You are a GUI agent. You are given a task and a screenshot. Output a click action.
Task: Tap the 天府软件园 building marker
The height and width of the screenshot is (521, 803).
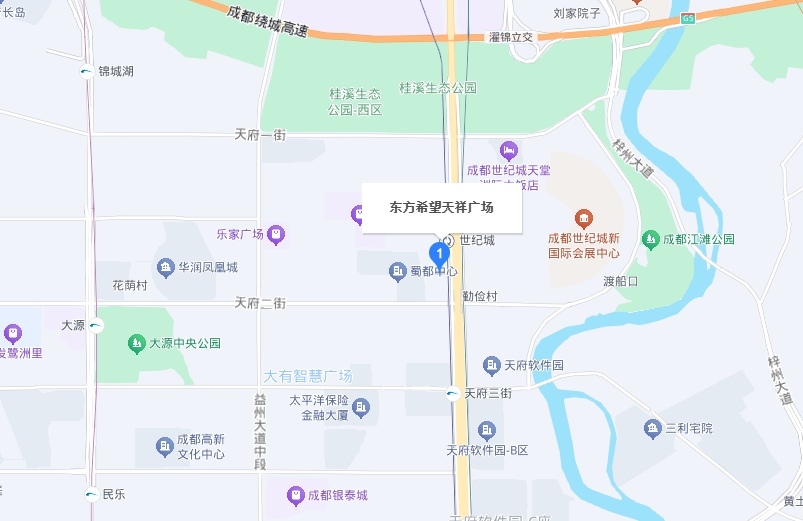click(x=491, y=365)
